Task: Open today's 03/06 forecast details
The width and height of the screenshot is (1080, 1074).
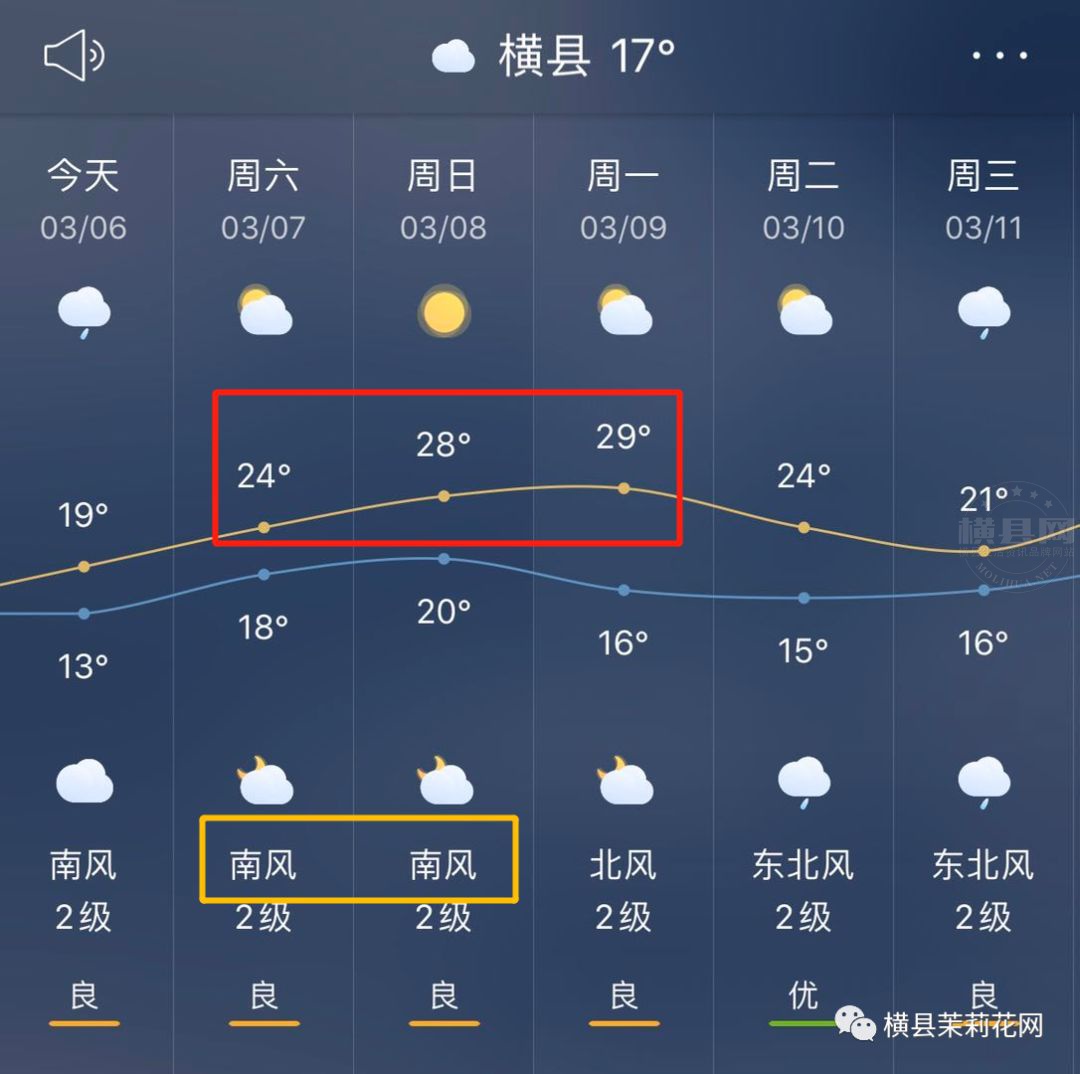Action: click(84, 200)
